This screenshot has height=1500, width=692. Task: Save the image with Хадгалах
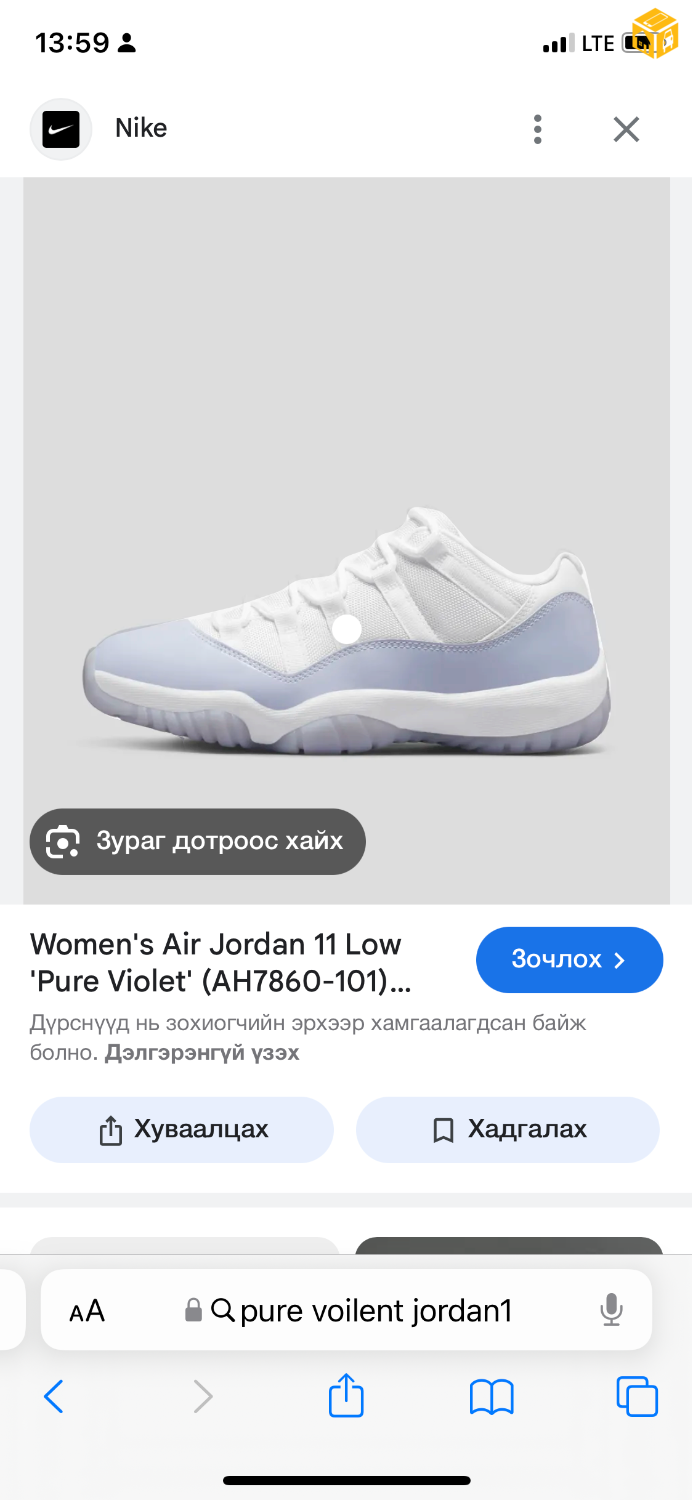tap(508, 1130)
